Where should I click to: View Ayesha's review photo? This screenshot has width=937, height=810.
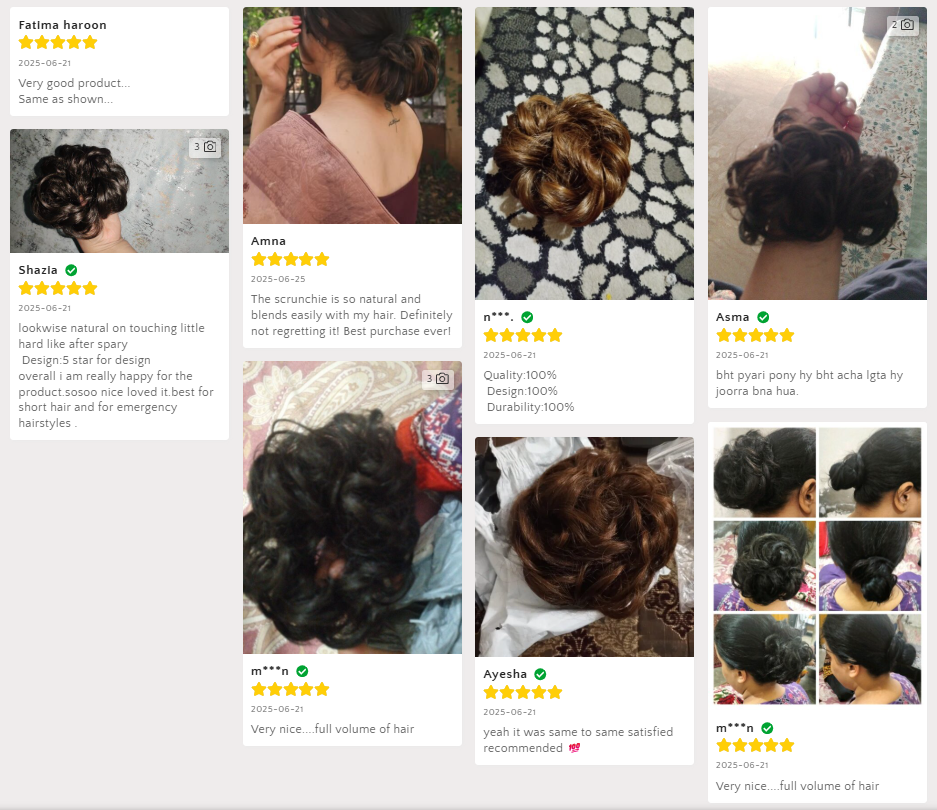coord(584,546)
